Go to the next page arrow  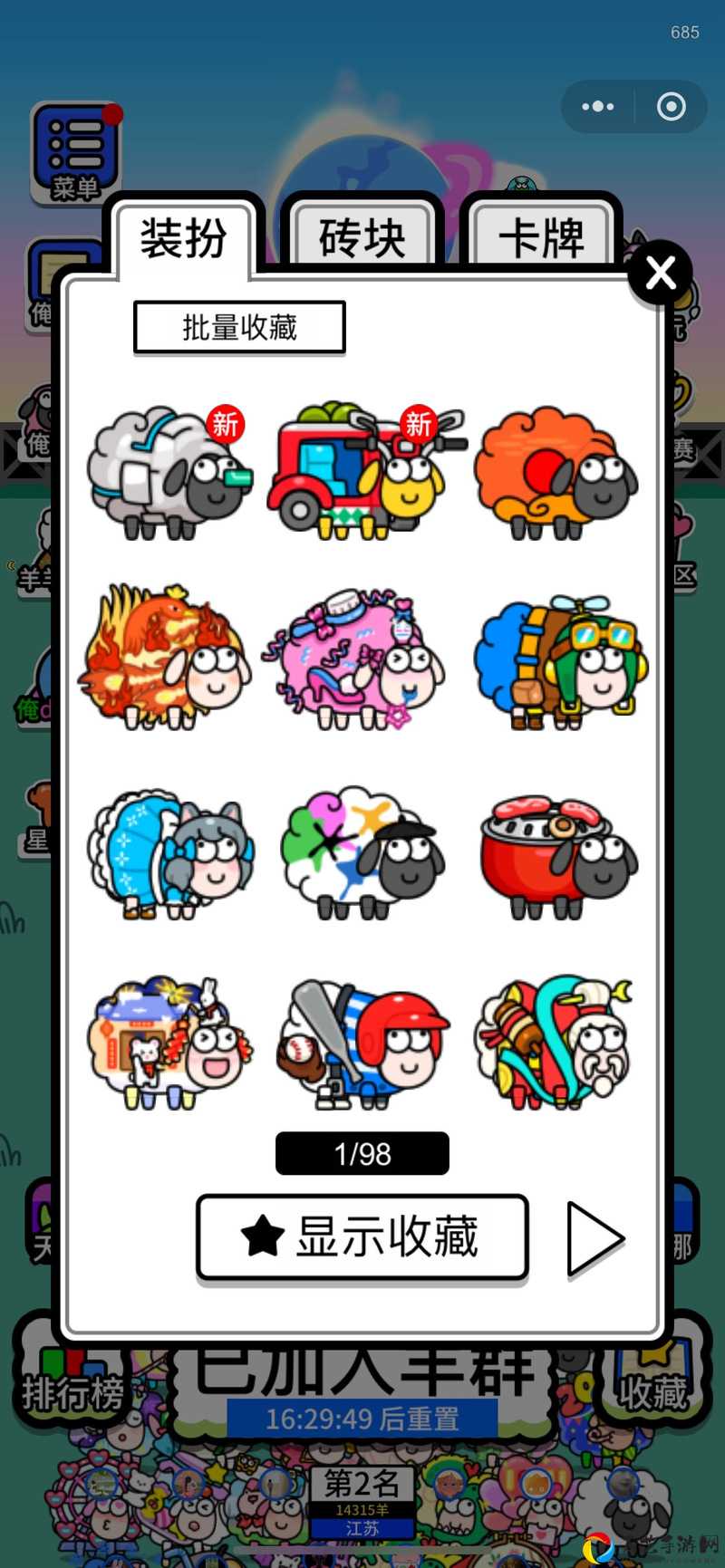[x=594, y=1238]
